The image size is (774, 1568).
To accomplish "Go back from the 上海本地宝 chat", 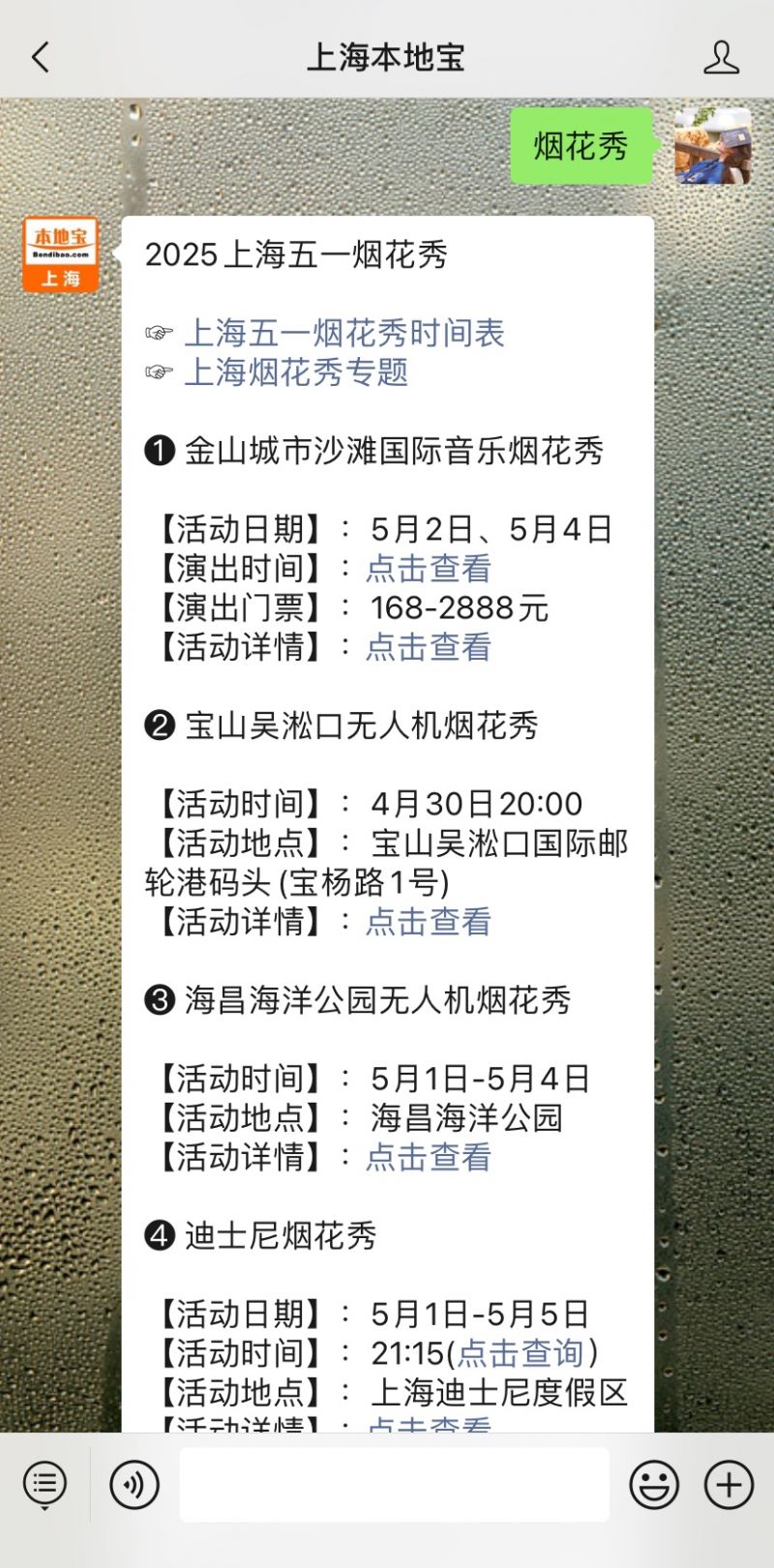I will 41,57.
